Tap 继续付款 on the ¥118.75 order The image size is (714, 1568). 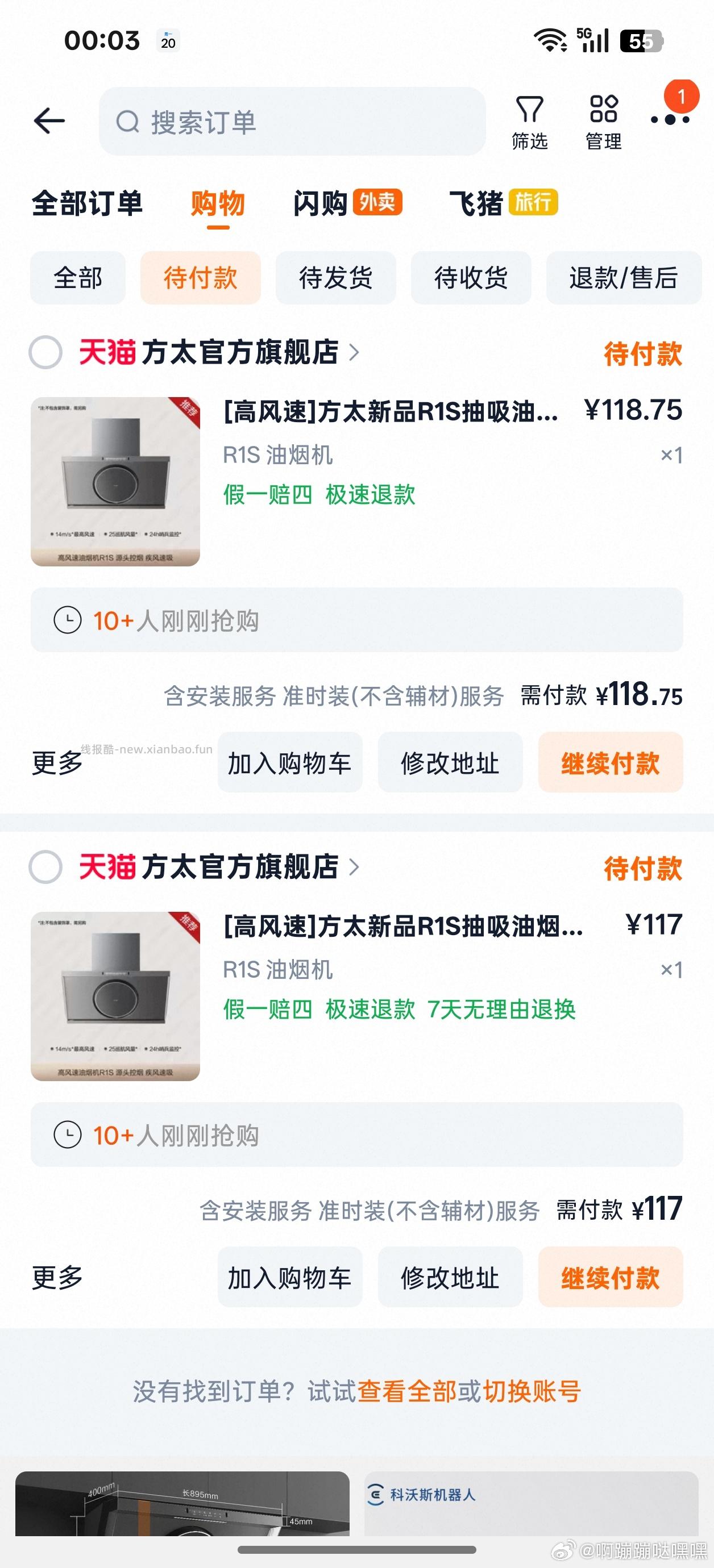[611, 762]
